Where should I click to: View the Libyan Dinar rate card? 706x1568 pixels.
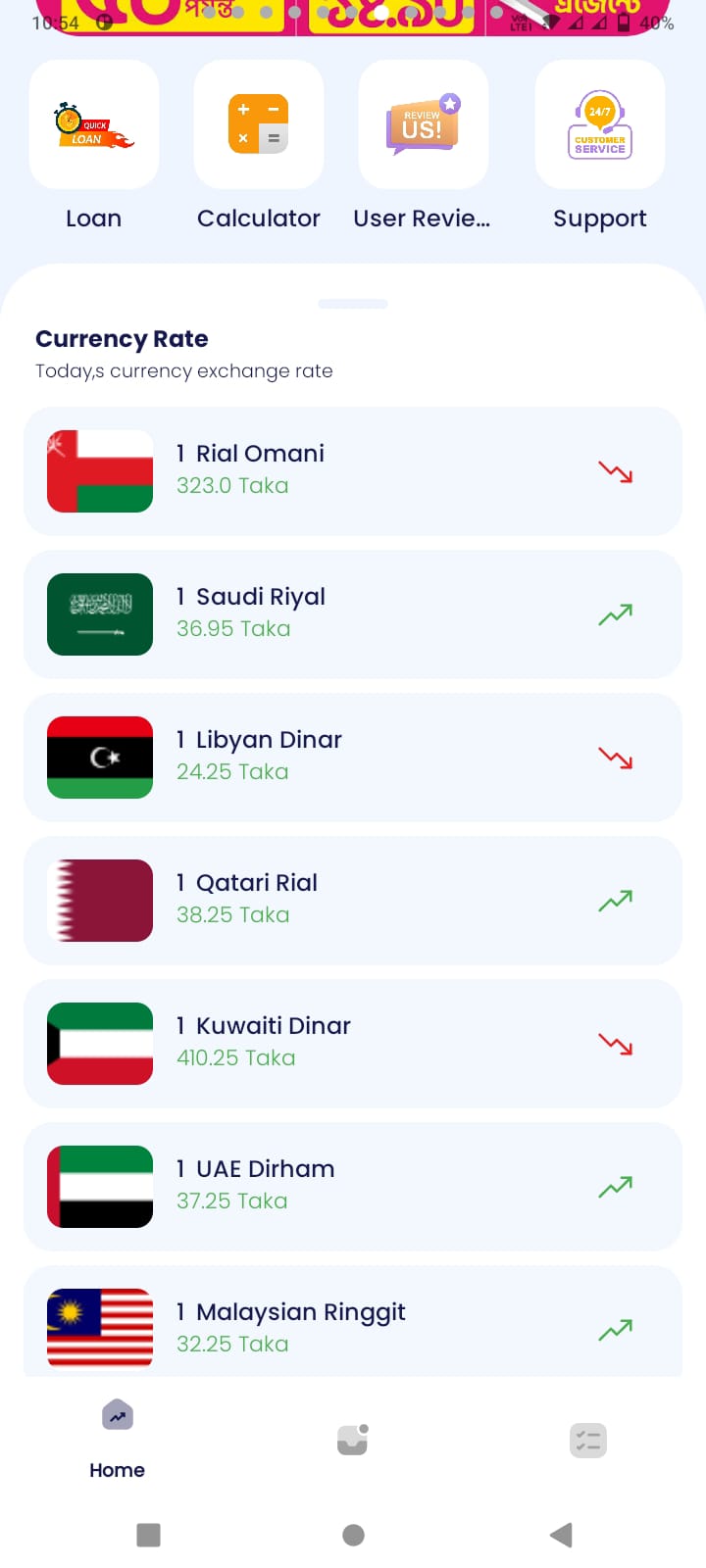(x=353, y=758)
